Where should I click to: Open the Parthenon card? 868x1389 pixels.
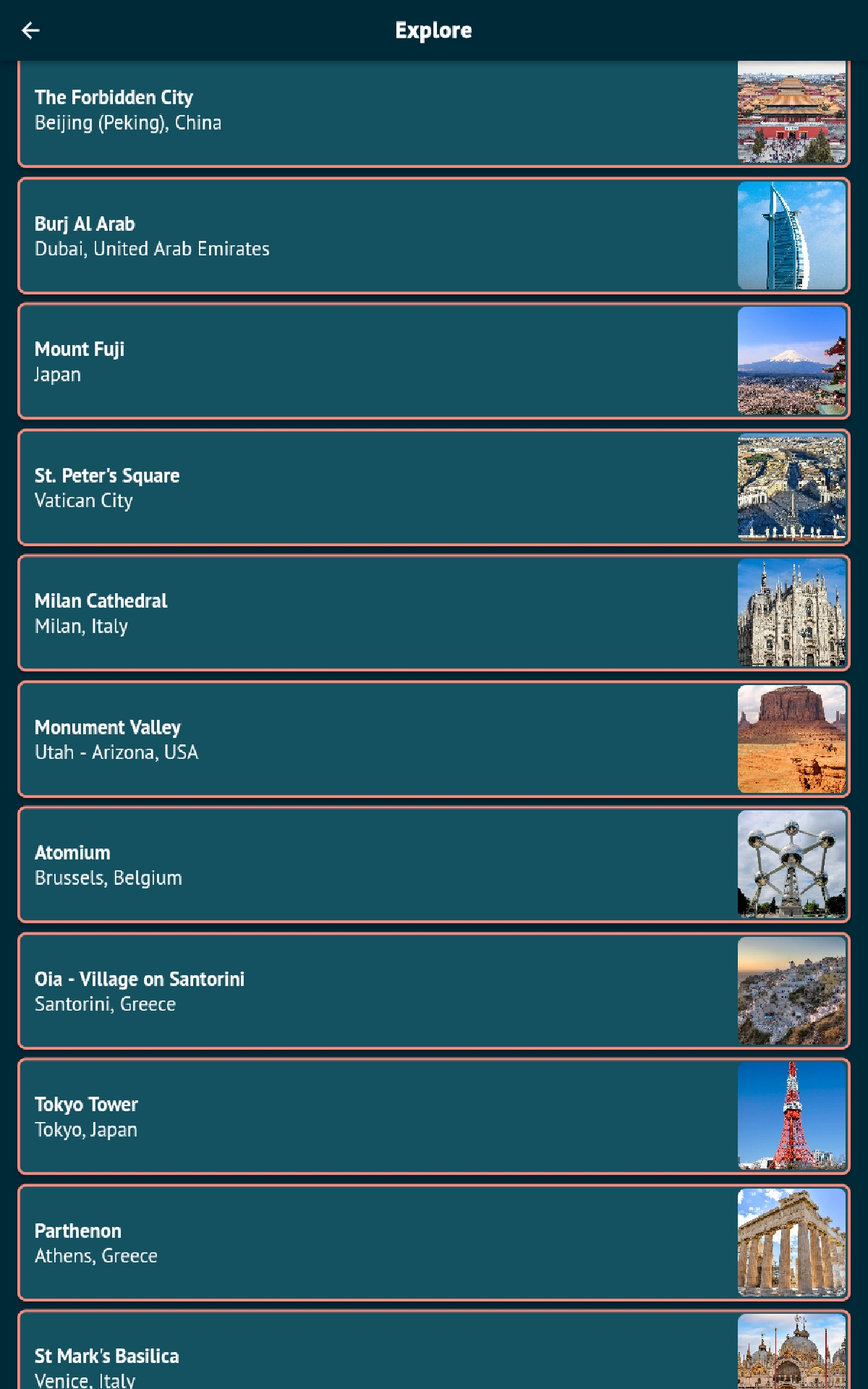coord(434,1242)
